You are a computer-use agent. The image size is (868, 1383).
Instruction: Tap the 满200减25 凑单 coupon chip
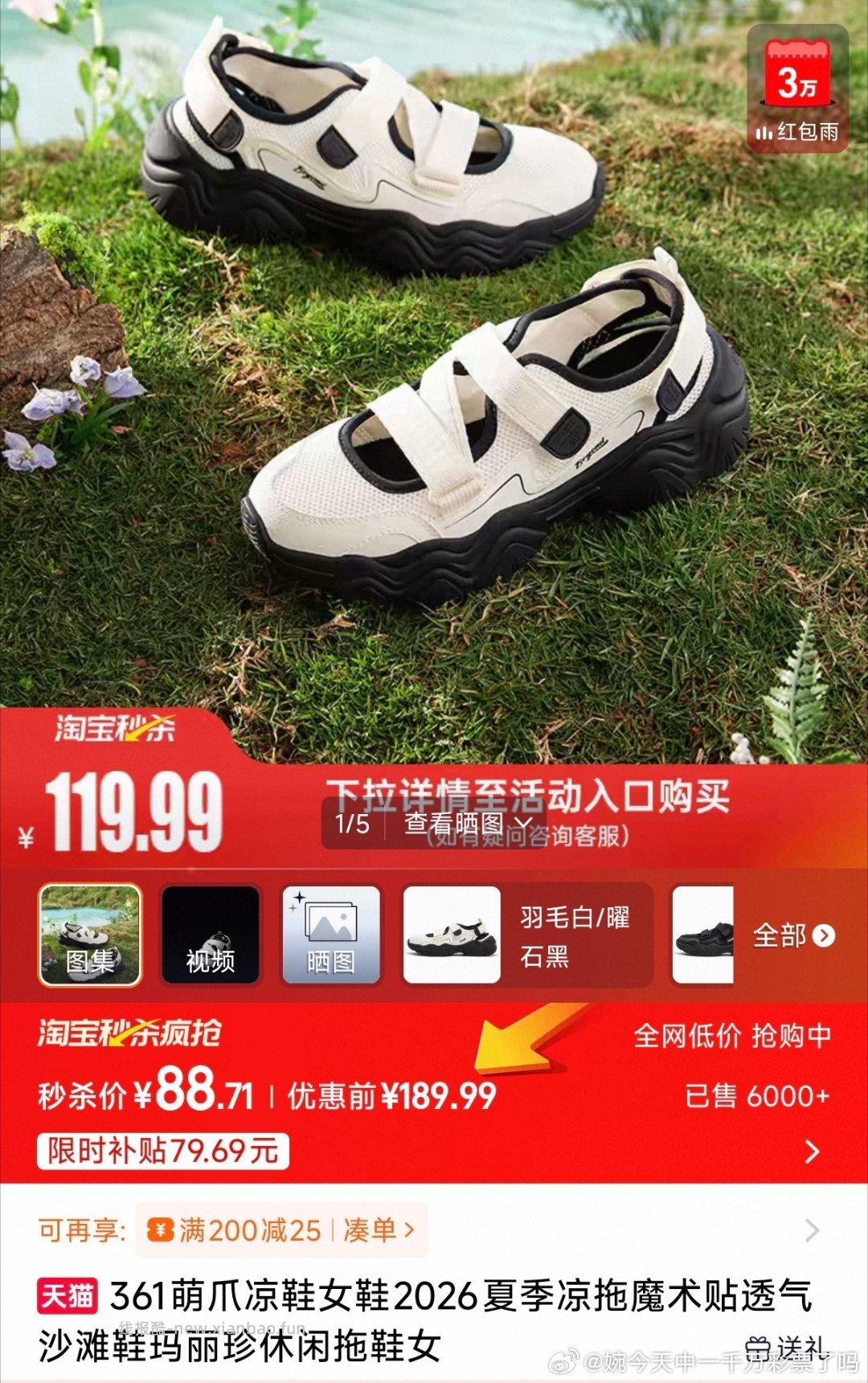281,1230
